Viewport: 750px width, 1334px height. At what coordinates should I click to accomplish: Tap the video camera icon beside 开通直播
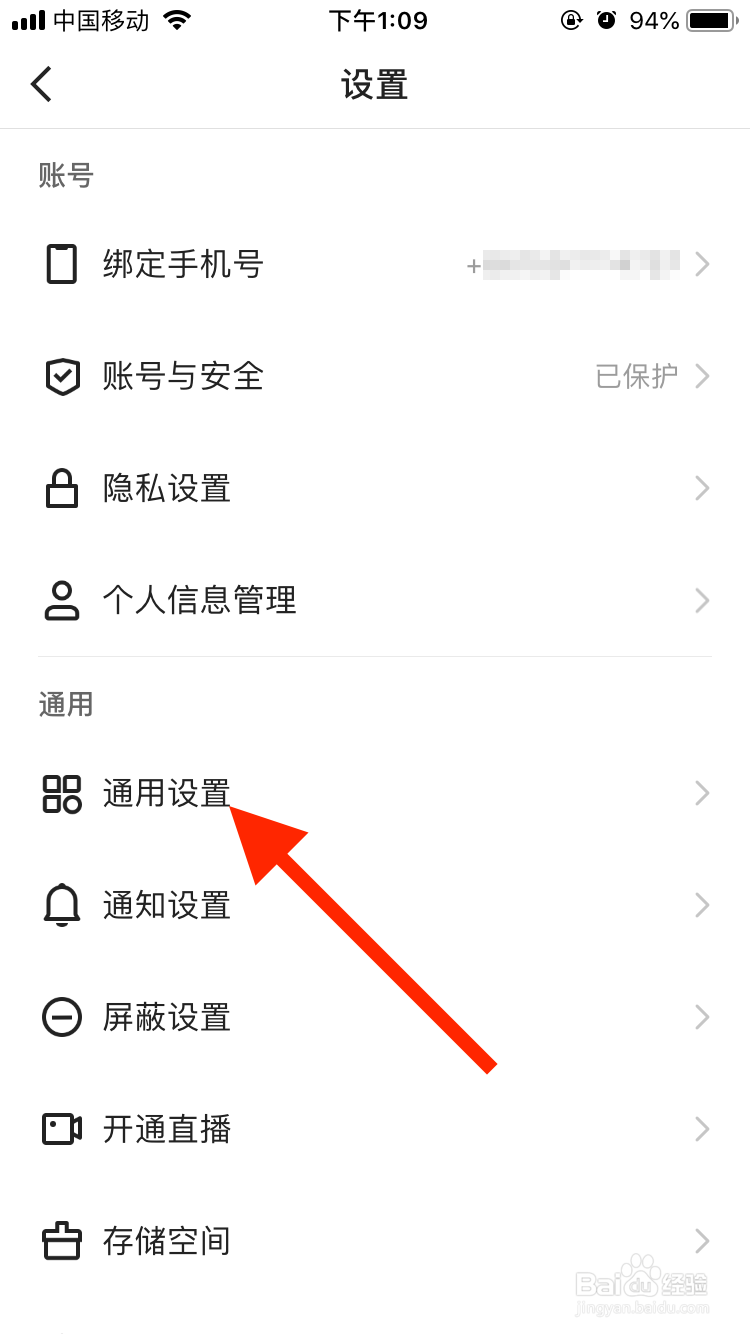pyautogui.click(x=62, y=1129)
